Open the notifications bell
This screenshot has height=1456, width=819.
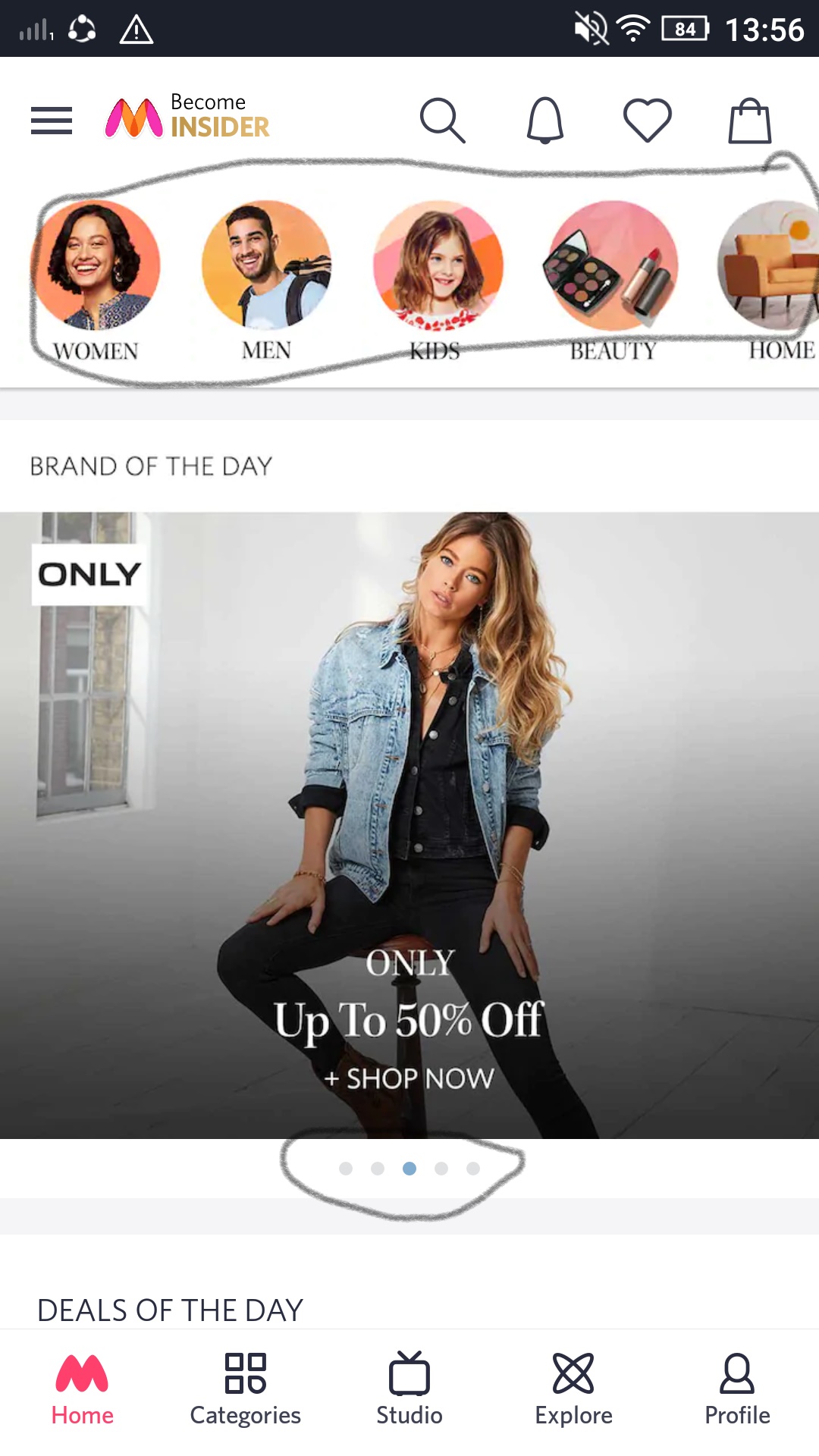(x=544, y=121)
